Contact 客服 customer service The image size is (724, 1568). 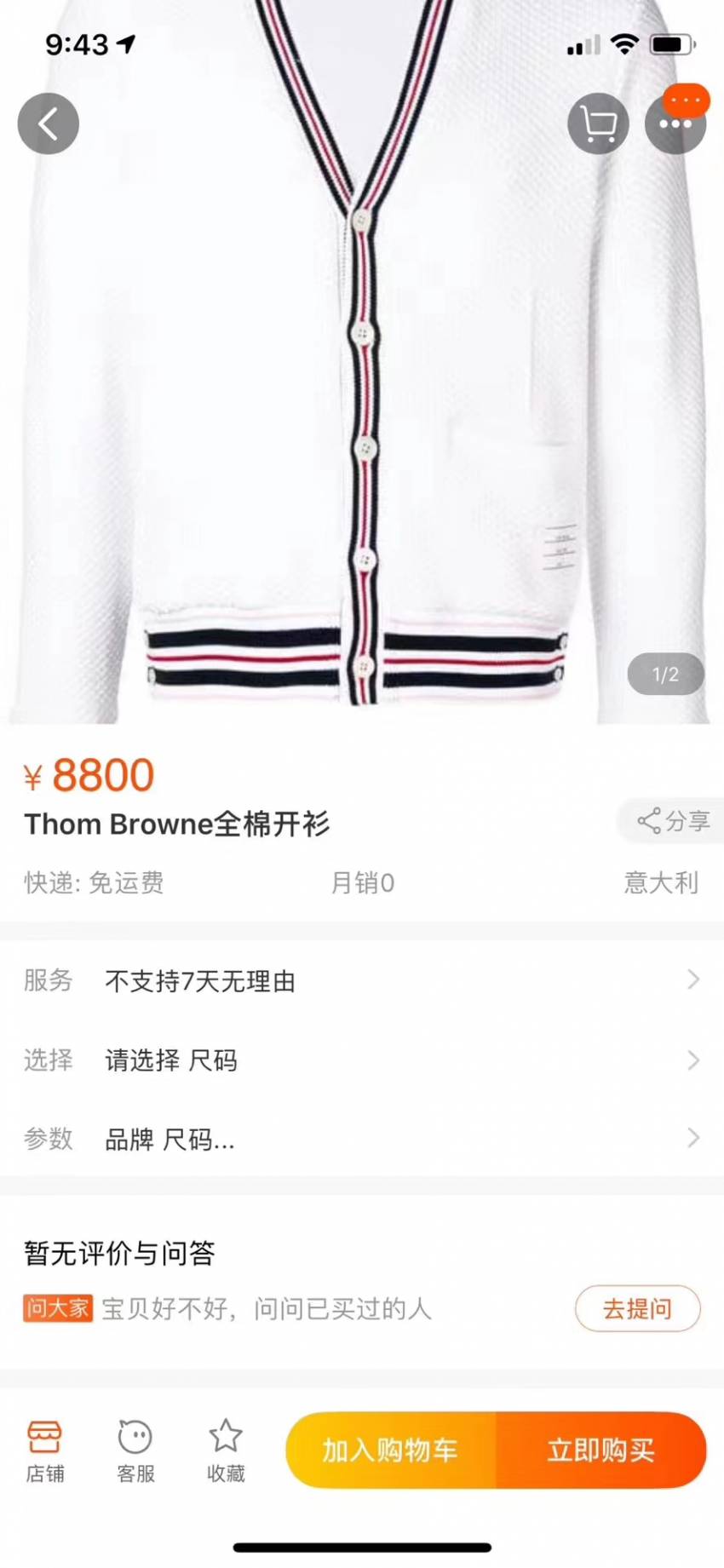[x=135, y=1452]
